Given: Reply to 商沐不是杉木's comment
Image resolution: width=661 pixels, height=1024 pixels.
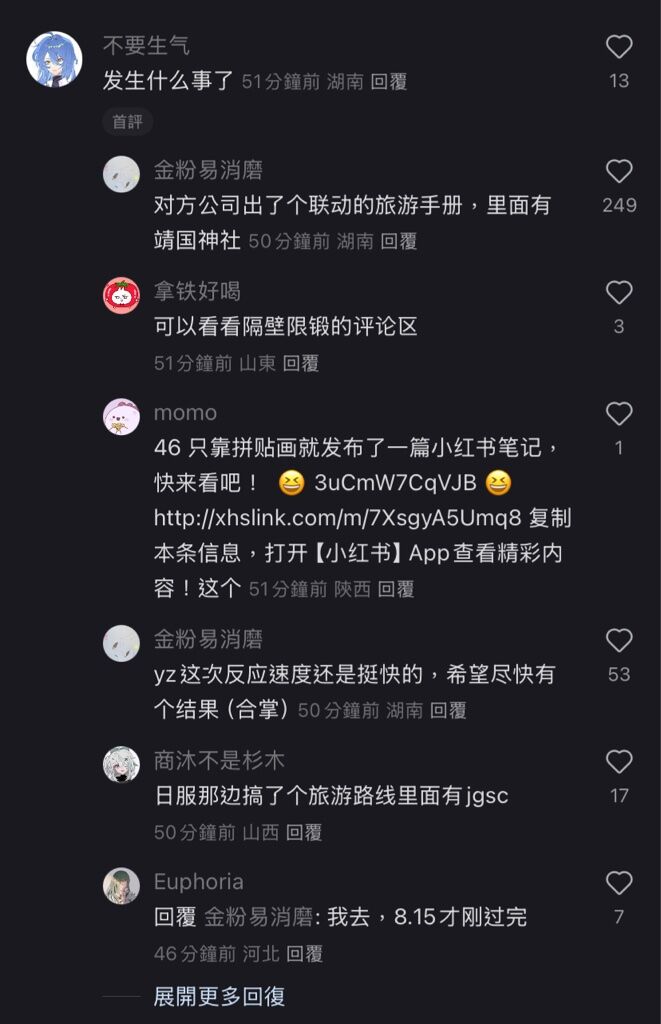Looking at the screenshot, I should pos(304,832).
